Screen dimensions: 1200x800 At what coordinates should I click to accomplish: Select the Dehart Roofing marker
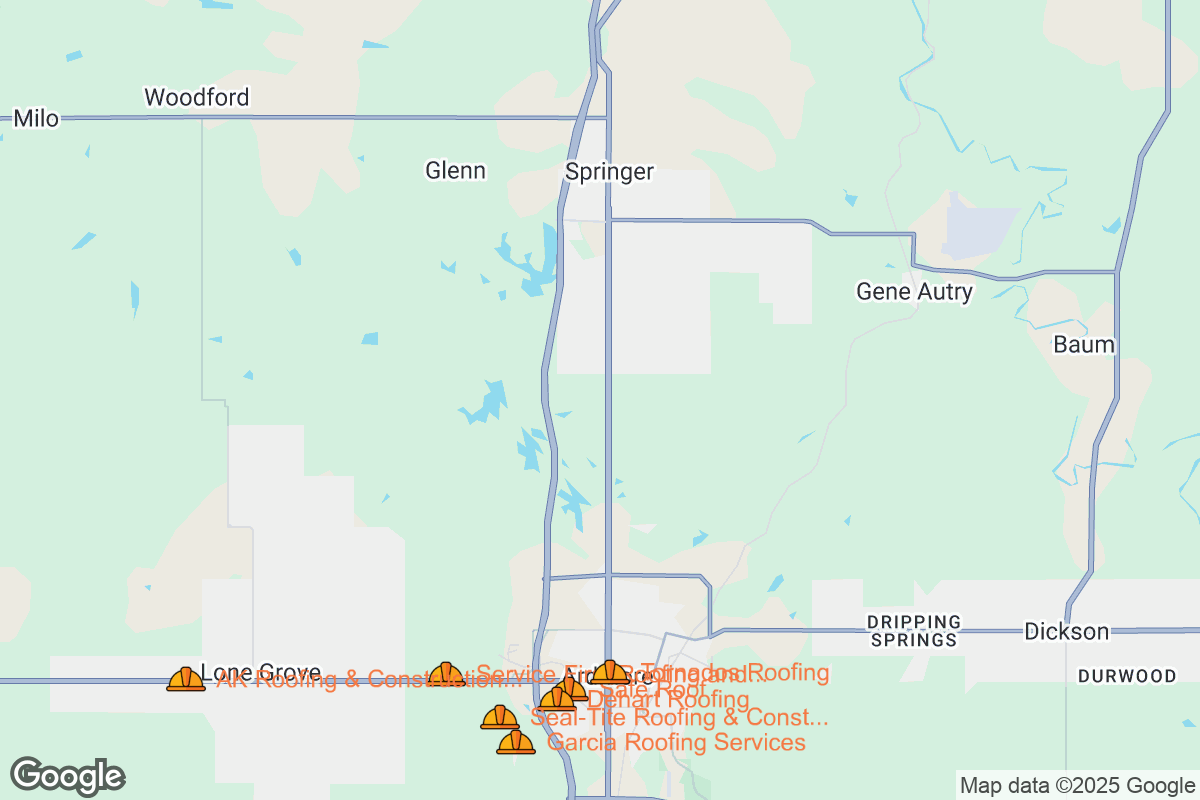(557, 699)
